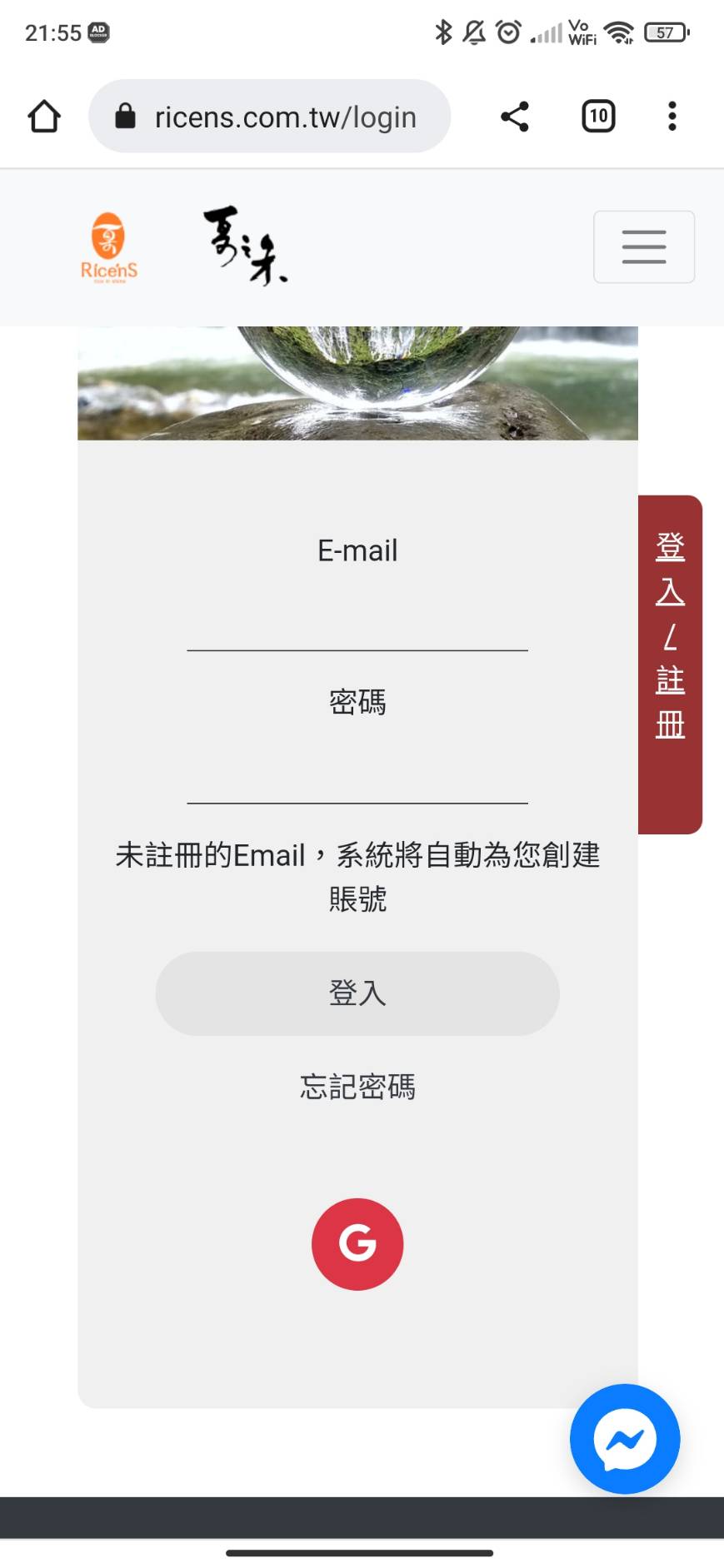Open the tab switcher showing 10 tabs
The height and width of the screenshot is (1568, 724).
598,117
